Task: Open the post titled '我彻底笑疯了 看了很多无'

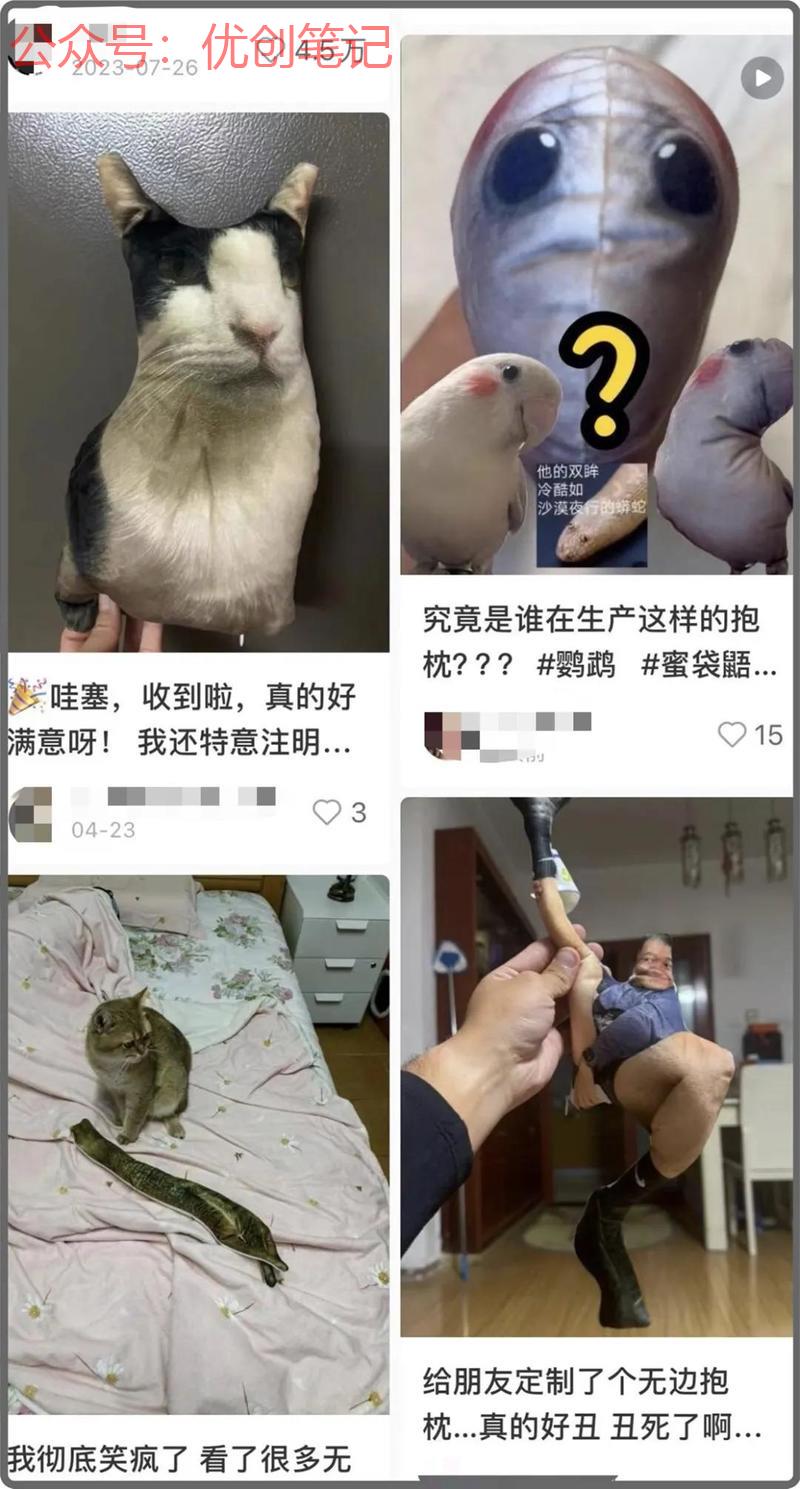Action: [180, 1459]
